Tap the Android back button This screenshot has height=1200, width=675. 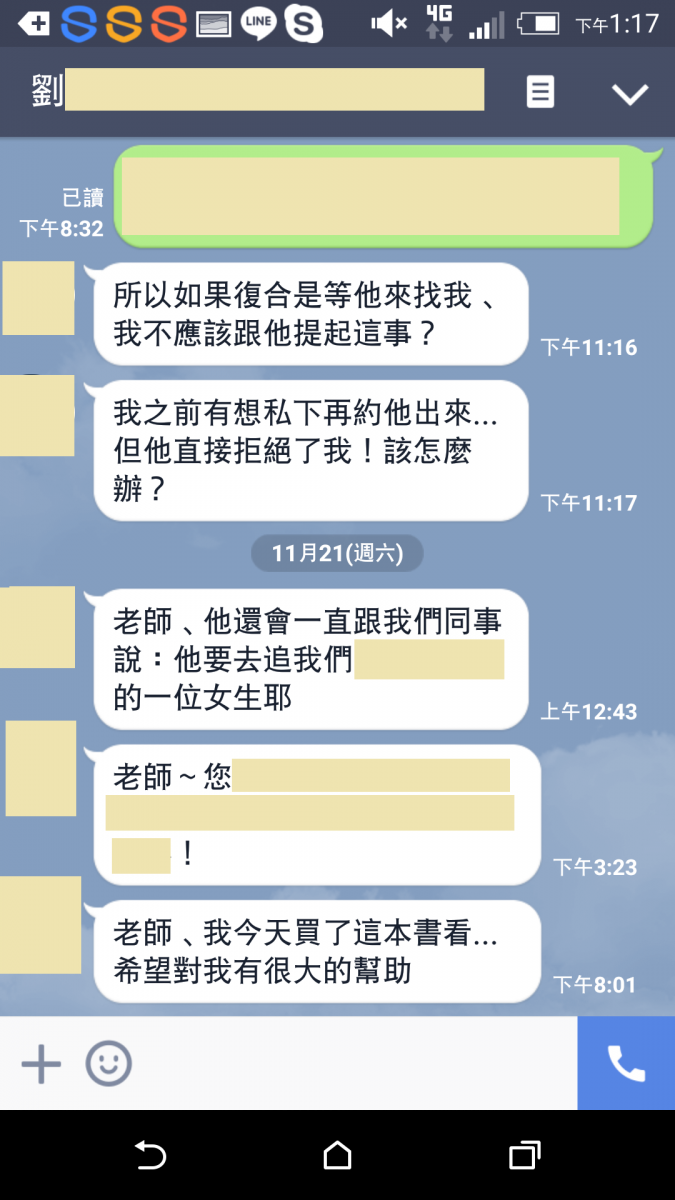[150, 1156]
